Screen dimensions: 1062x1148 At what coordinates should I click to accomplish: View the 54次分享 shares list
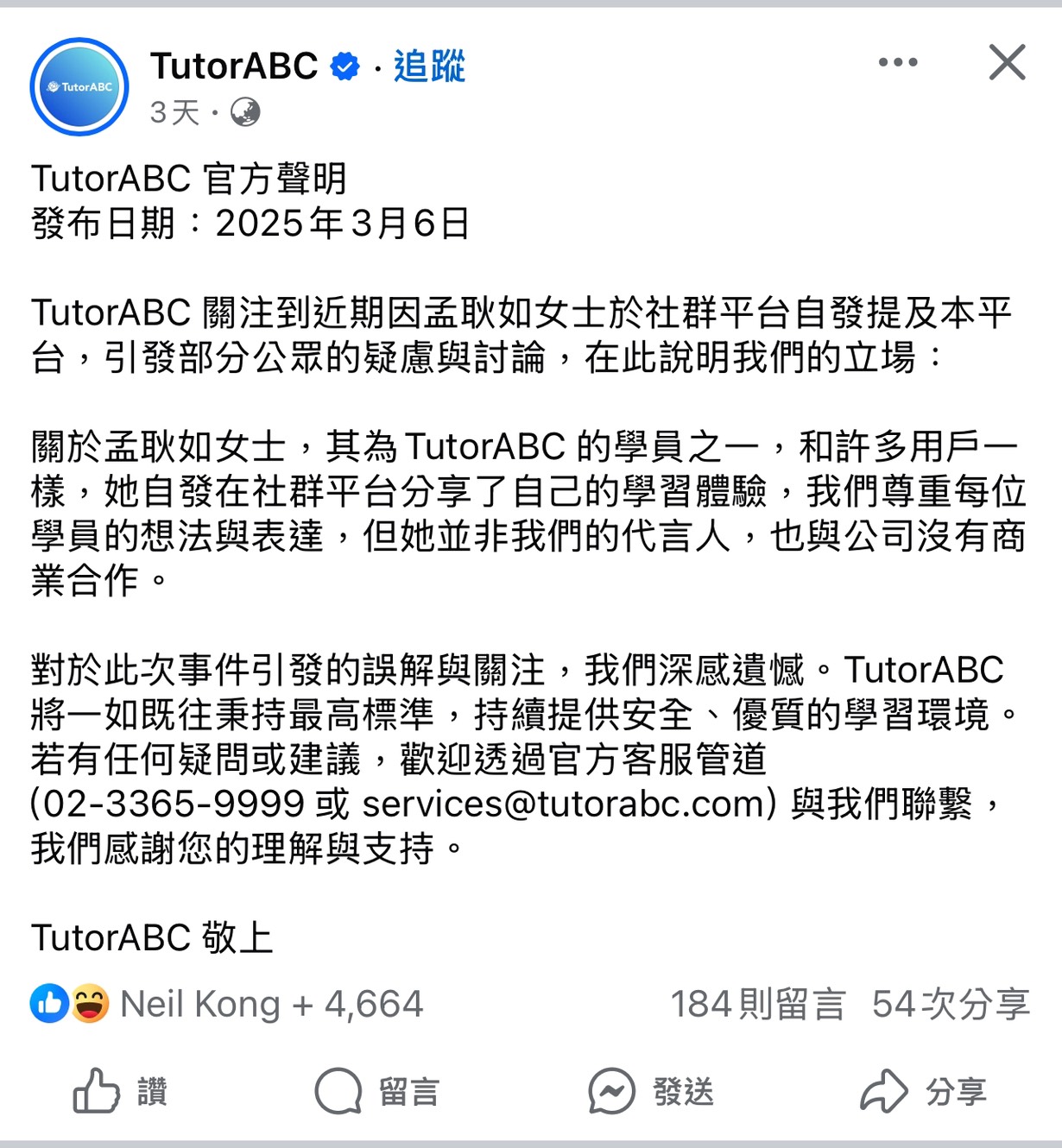pos(951,1004)
